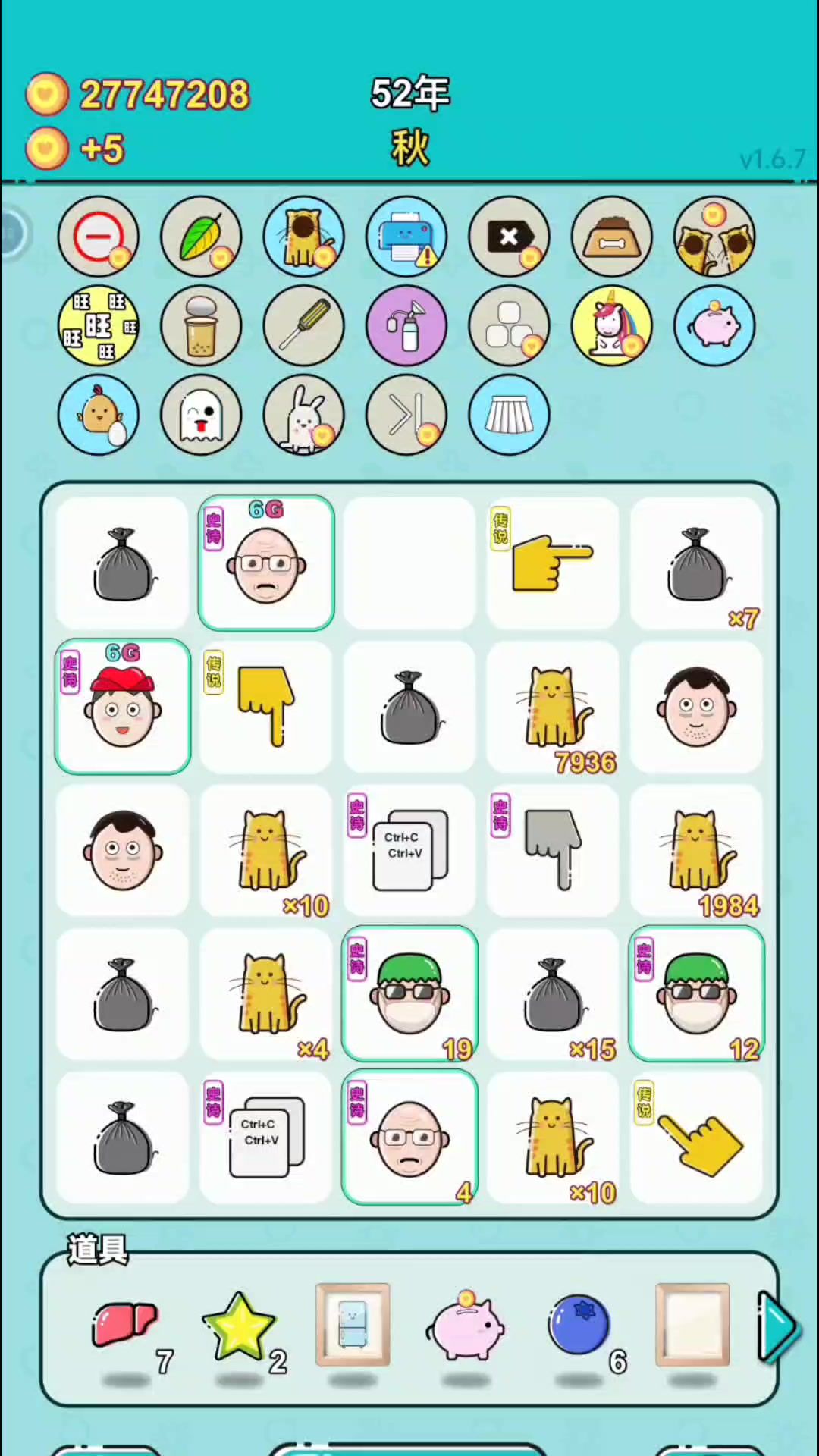Viewport: 819px width, 1456px height.
Task: Open the printer icon with warning
Action: click(406, 237)
